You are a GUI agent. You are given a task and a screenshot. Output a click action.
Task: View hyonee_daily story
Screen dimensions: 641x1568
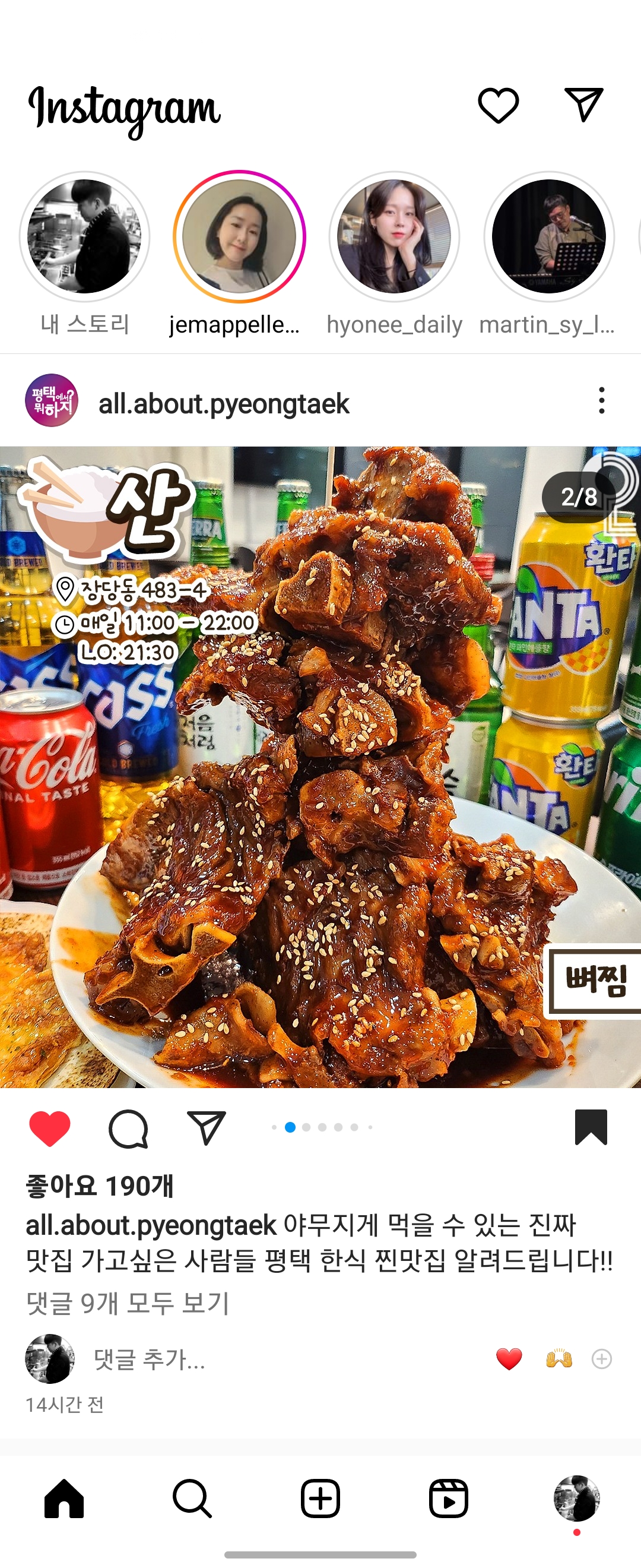pyautogui.click(x=394, y=236)
